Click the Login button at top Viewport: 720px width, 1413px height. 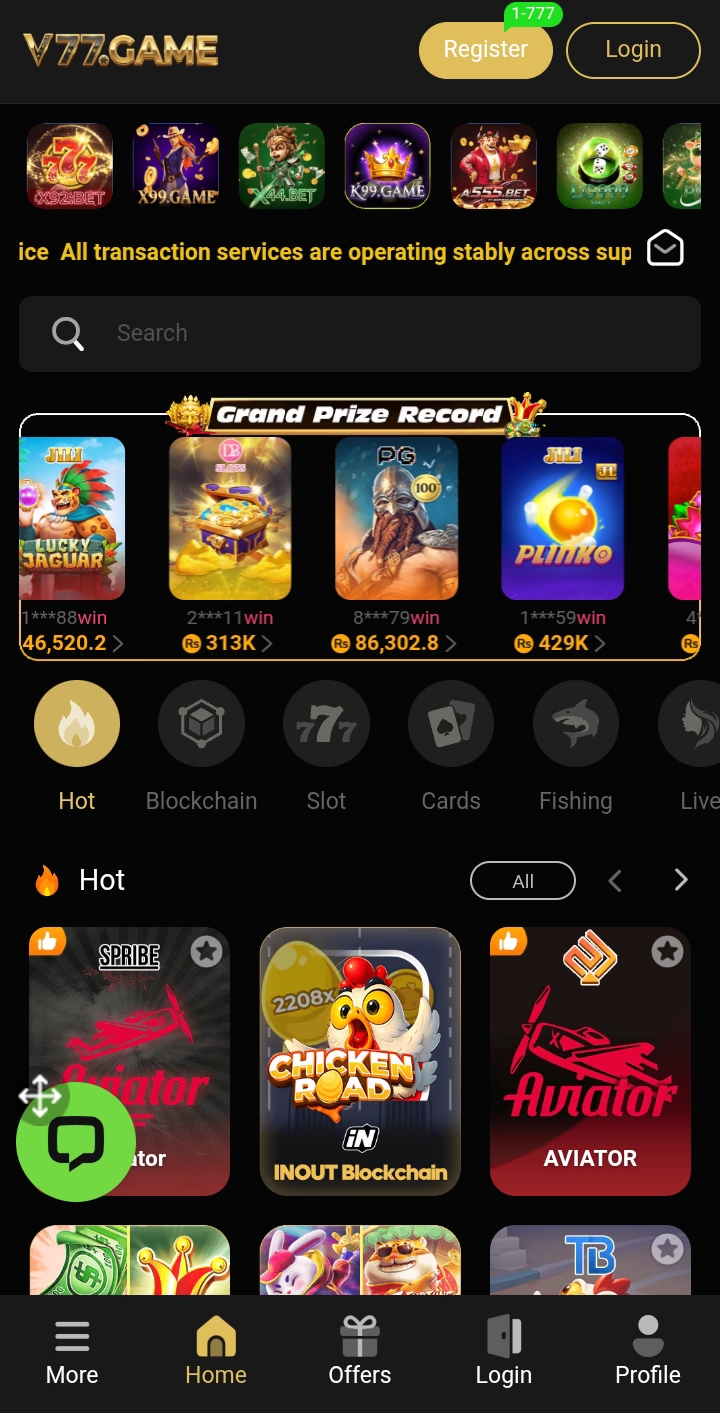[633, 49]
